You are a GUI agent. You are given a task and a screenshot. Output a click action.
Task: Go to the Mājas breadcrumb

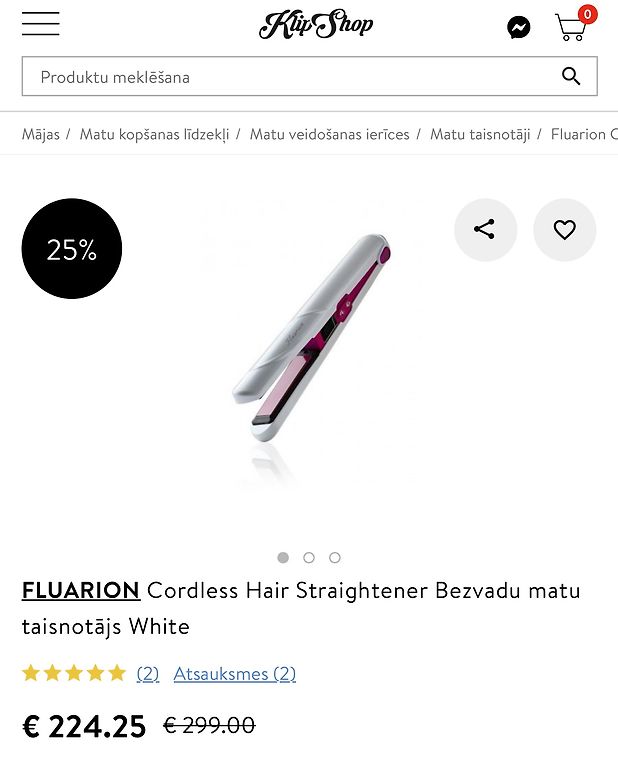coord(41,134)
